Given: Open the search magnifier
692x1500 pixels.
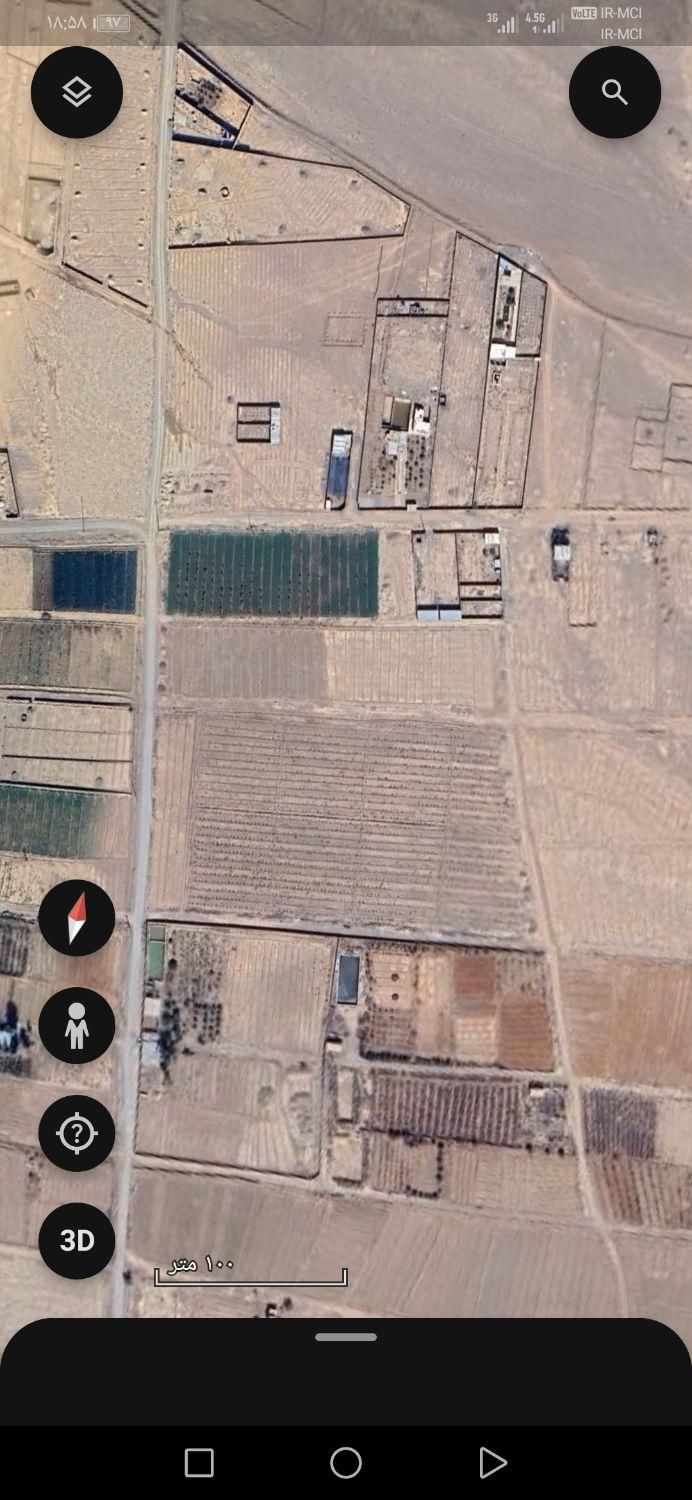Looking at the screenshot, I should 615,92.
